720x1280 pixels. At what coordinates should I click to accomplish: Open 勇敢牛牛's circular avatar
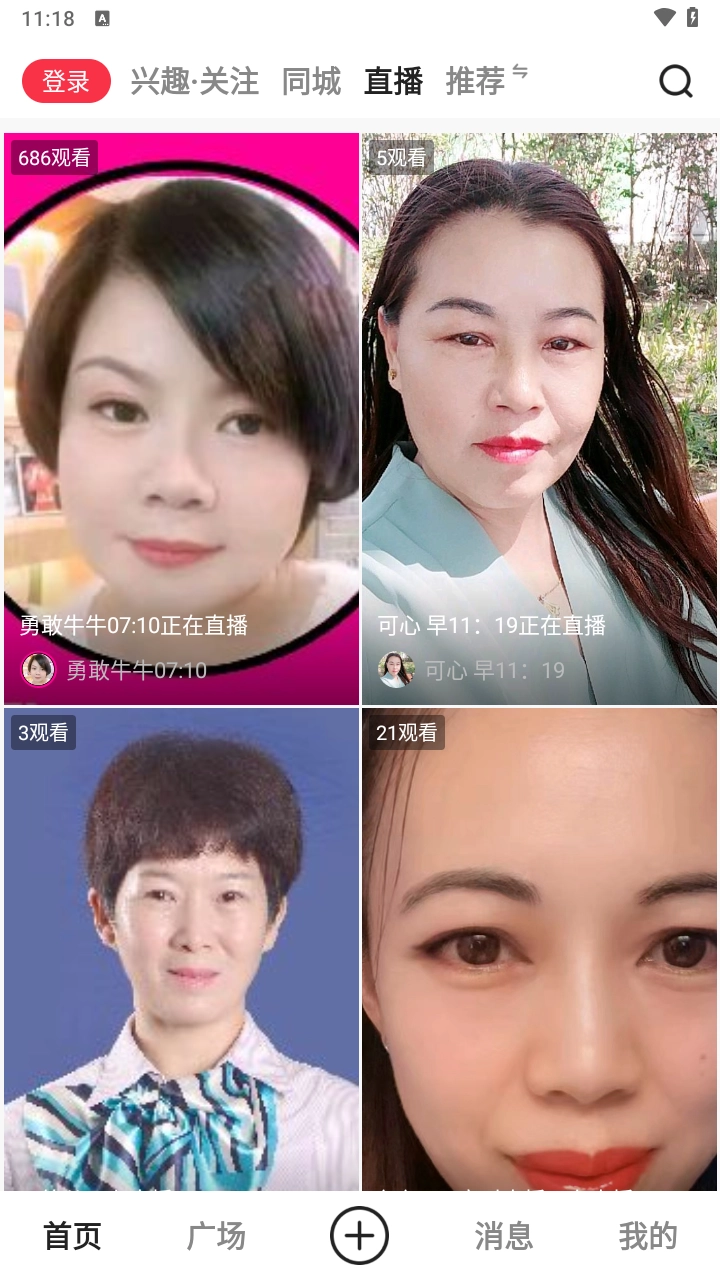coord(38,668)
